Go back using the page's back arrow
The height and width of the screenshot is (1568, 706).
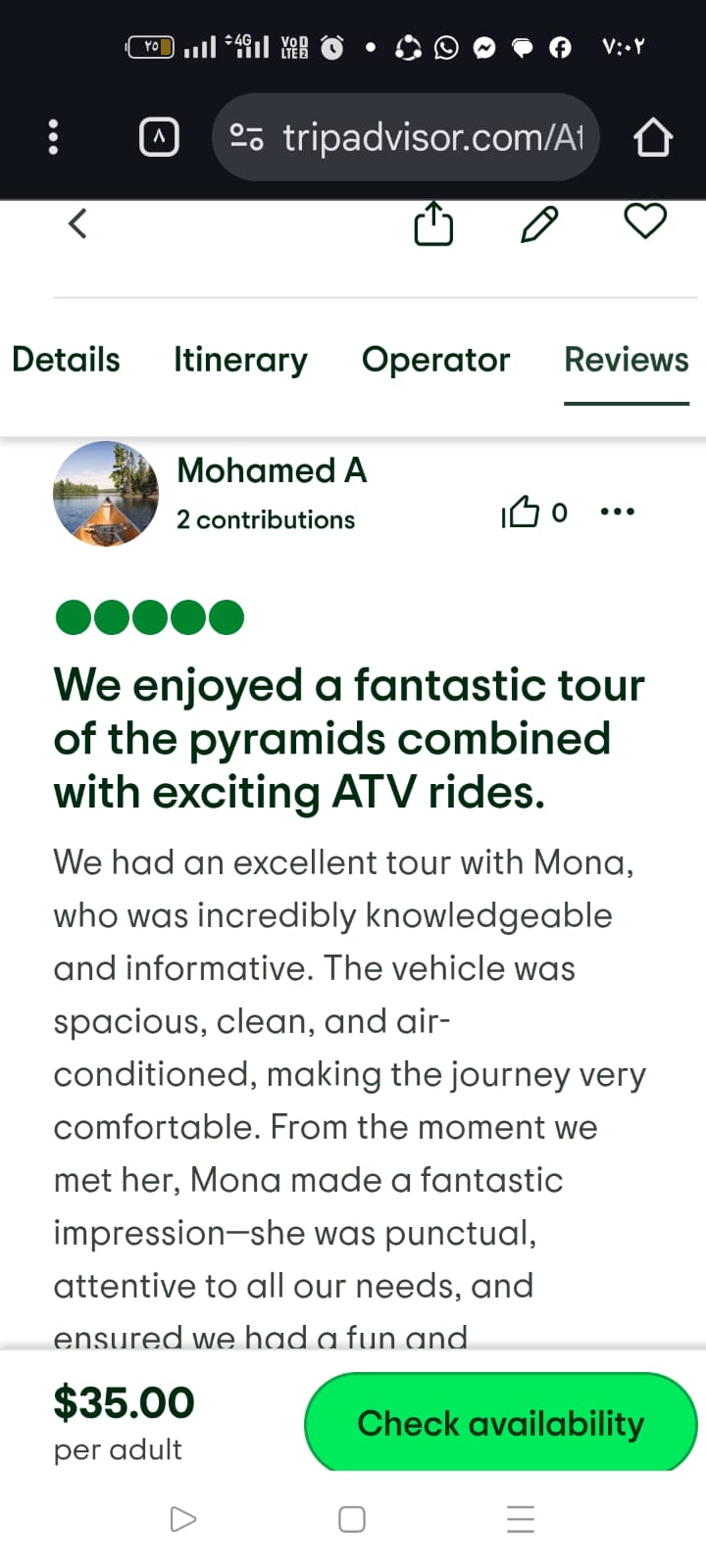(x=77, y=223)
